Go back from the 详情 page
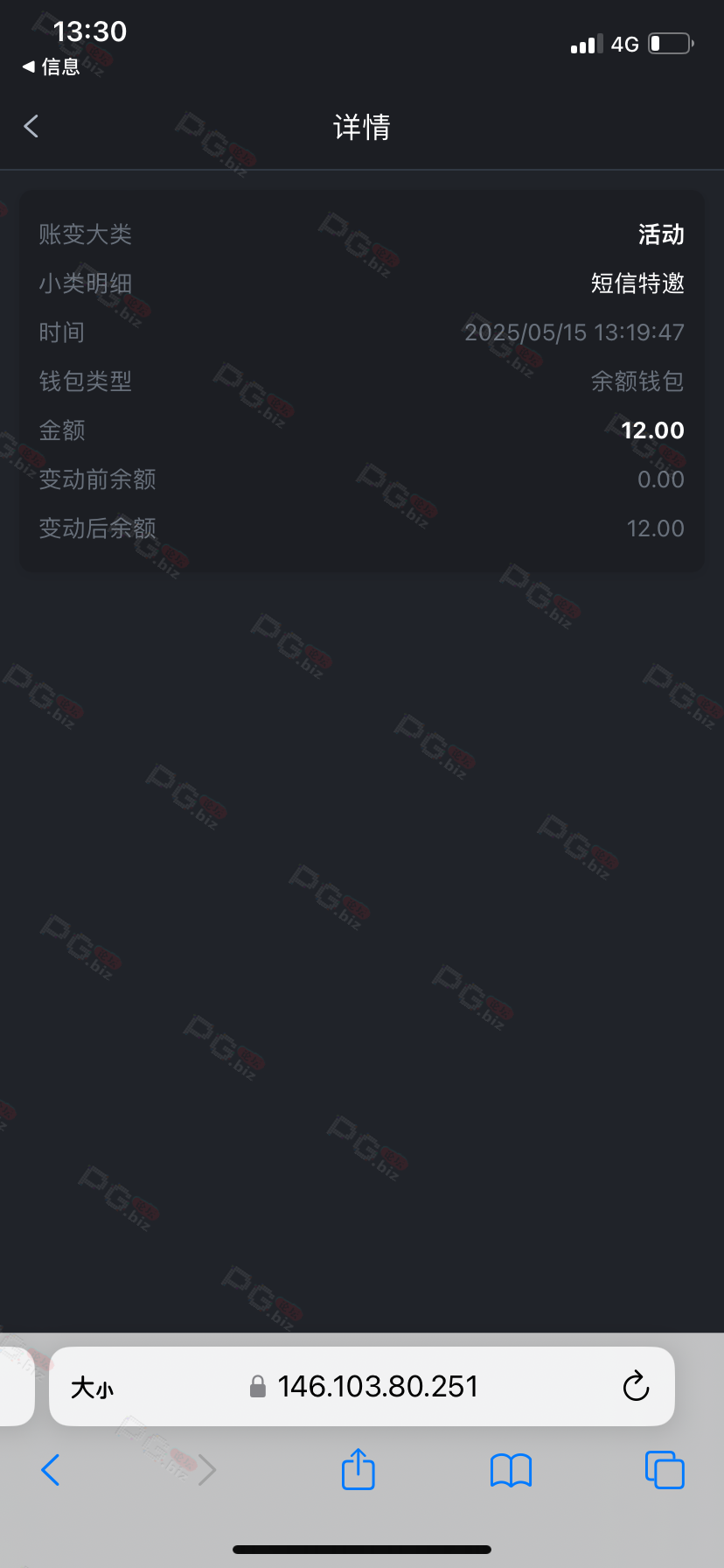This screenshot has width=724, height=1568. [x=31, y=127]
